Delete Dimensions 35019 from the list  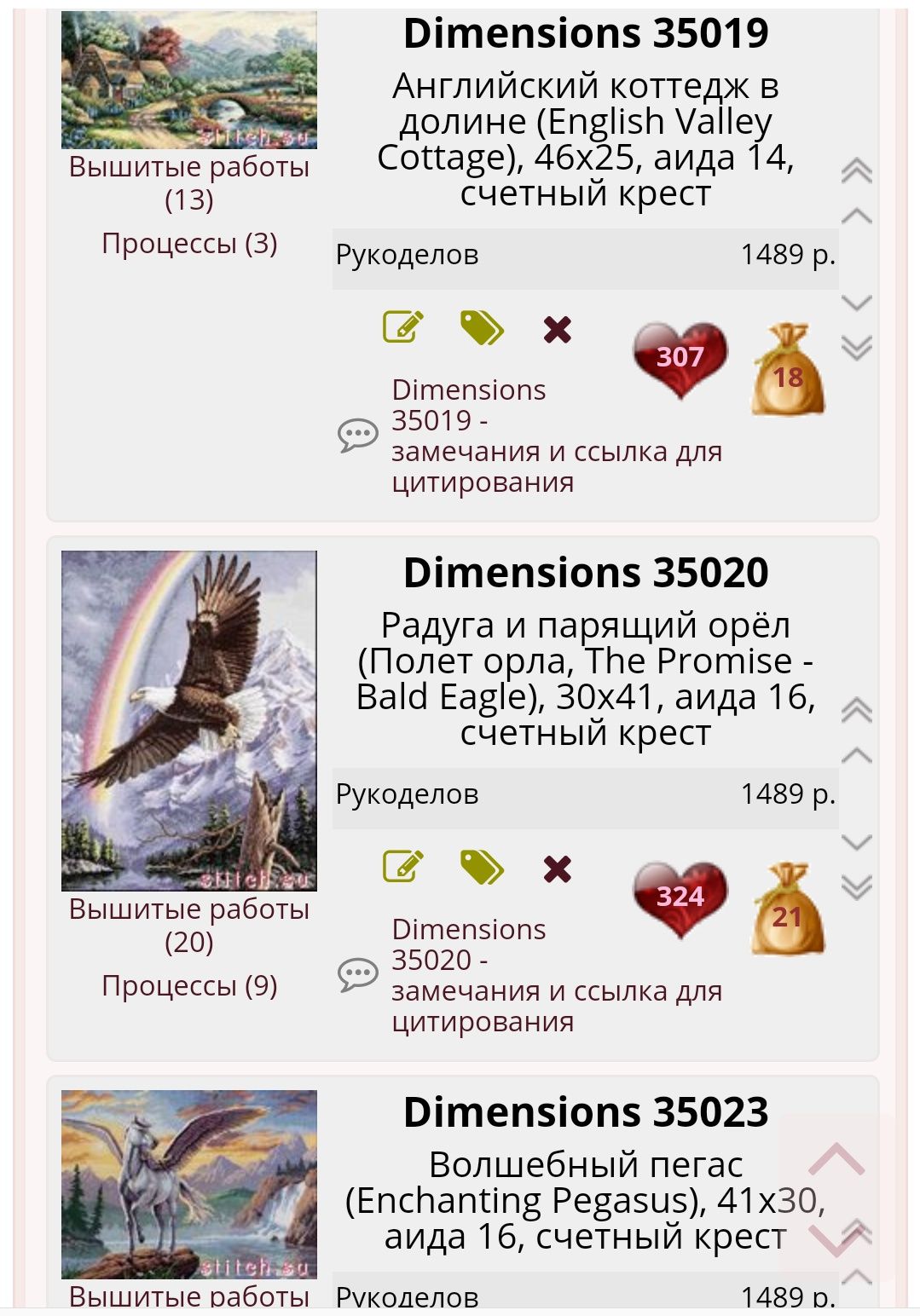pos(558,329)
